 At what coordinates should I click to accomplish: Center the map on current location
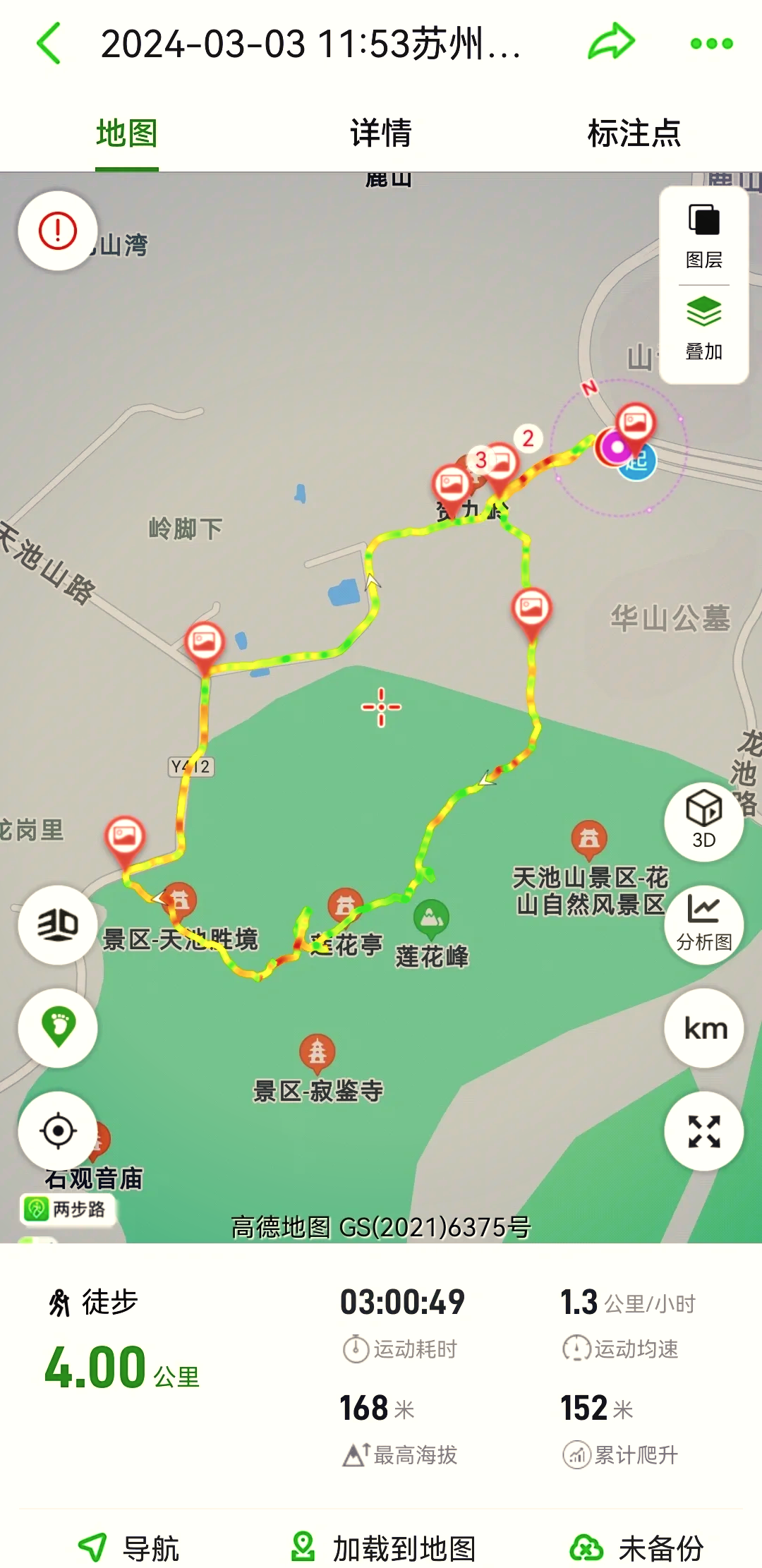(x=58, y=1131)
